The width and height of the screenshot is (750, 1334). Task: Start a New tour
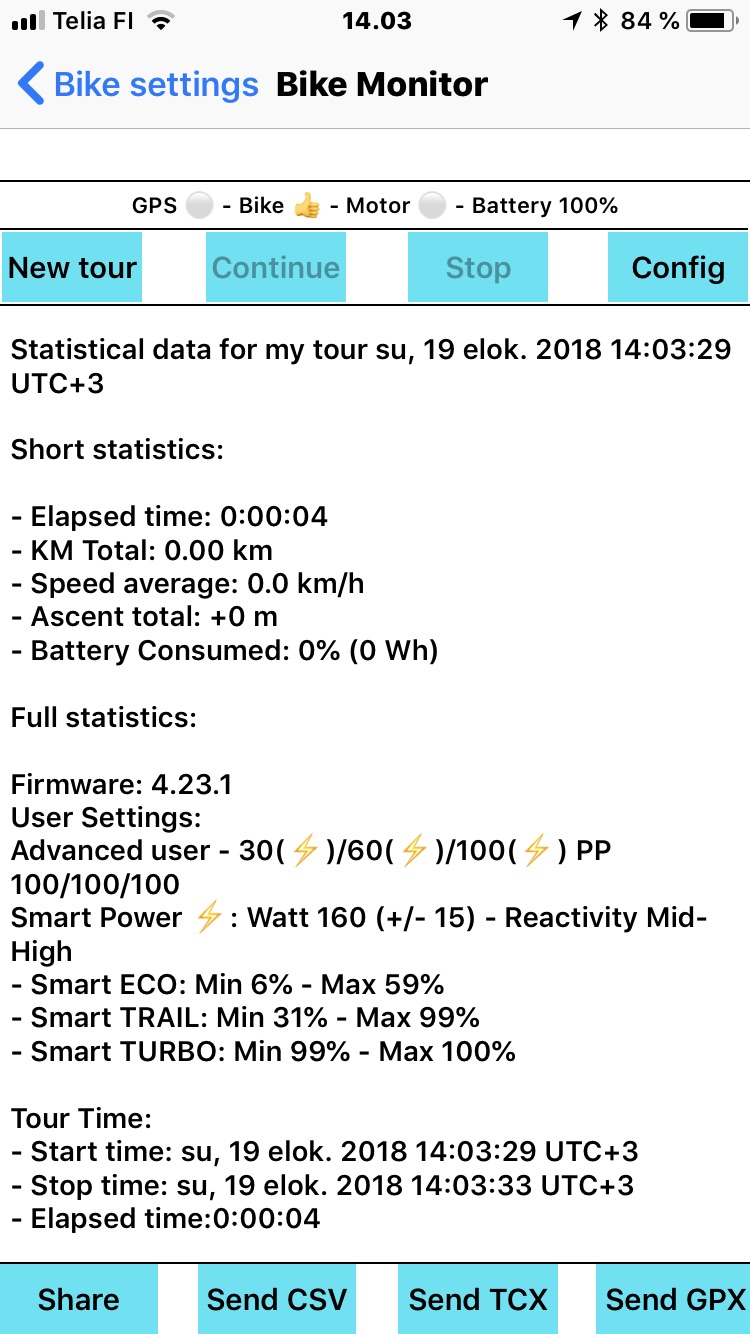pyautogui.click(x=72, y=267)
